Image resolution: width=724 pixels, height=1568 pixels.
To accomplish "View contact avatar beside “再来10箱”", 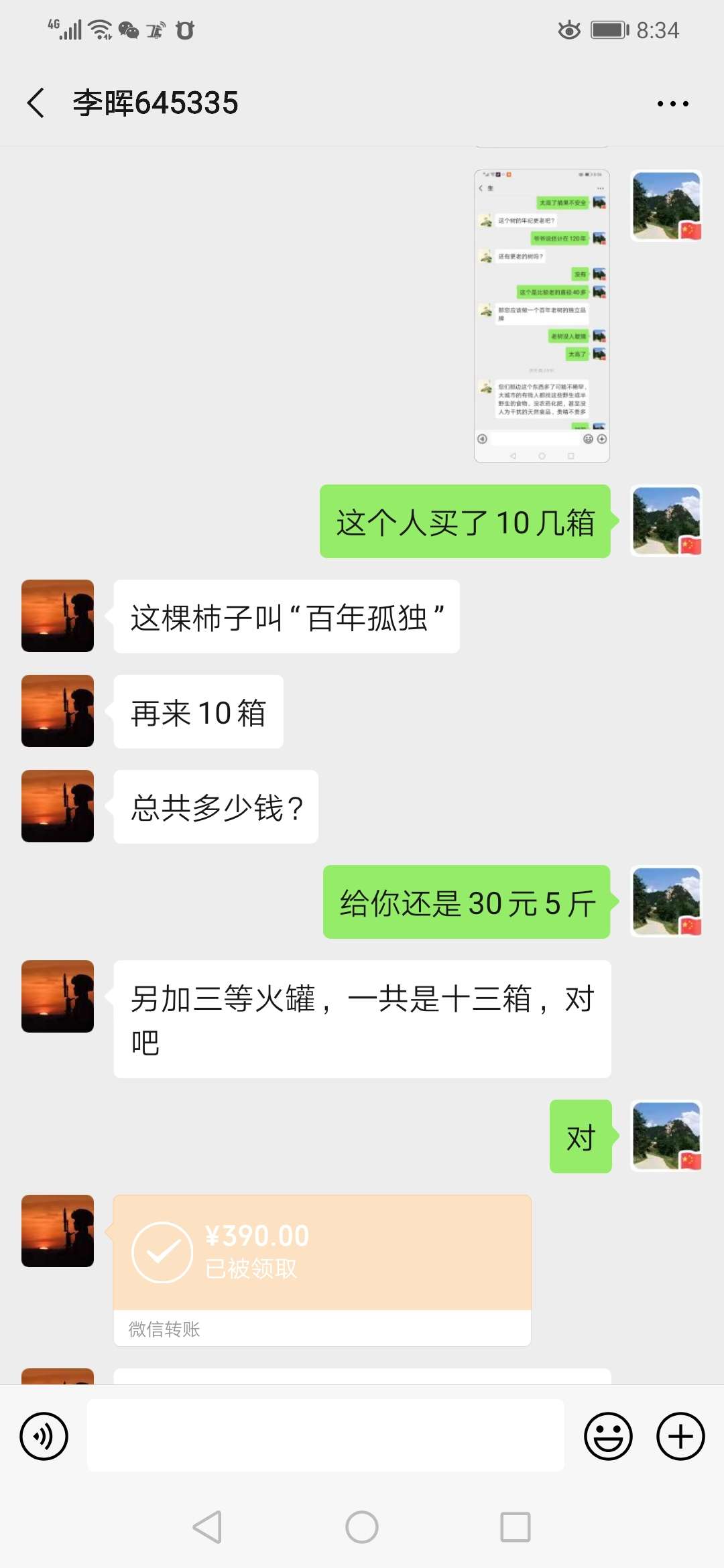I will (58, 711).
